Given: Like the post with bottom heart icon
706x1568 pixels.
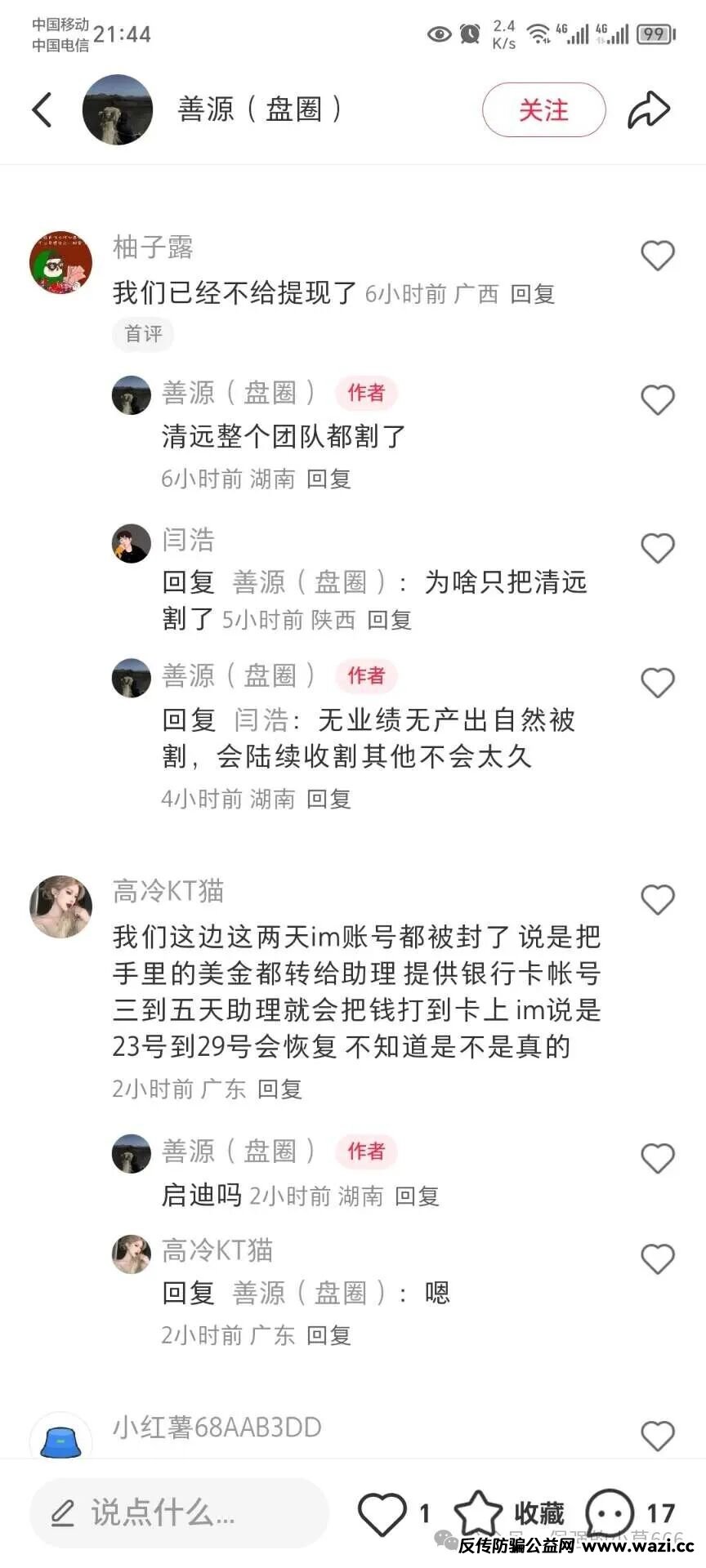Looking at the screenshot, I should pos(382,1513).
